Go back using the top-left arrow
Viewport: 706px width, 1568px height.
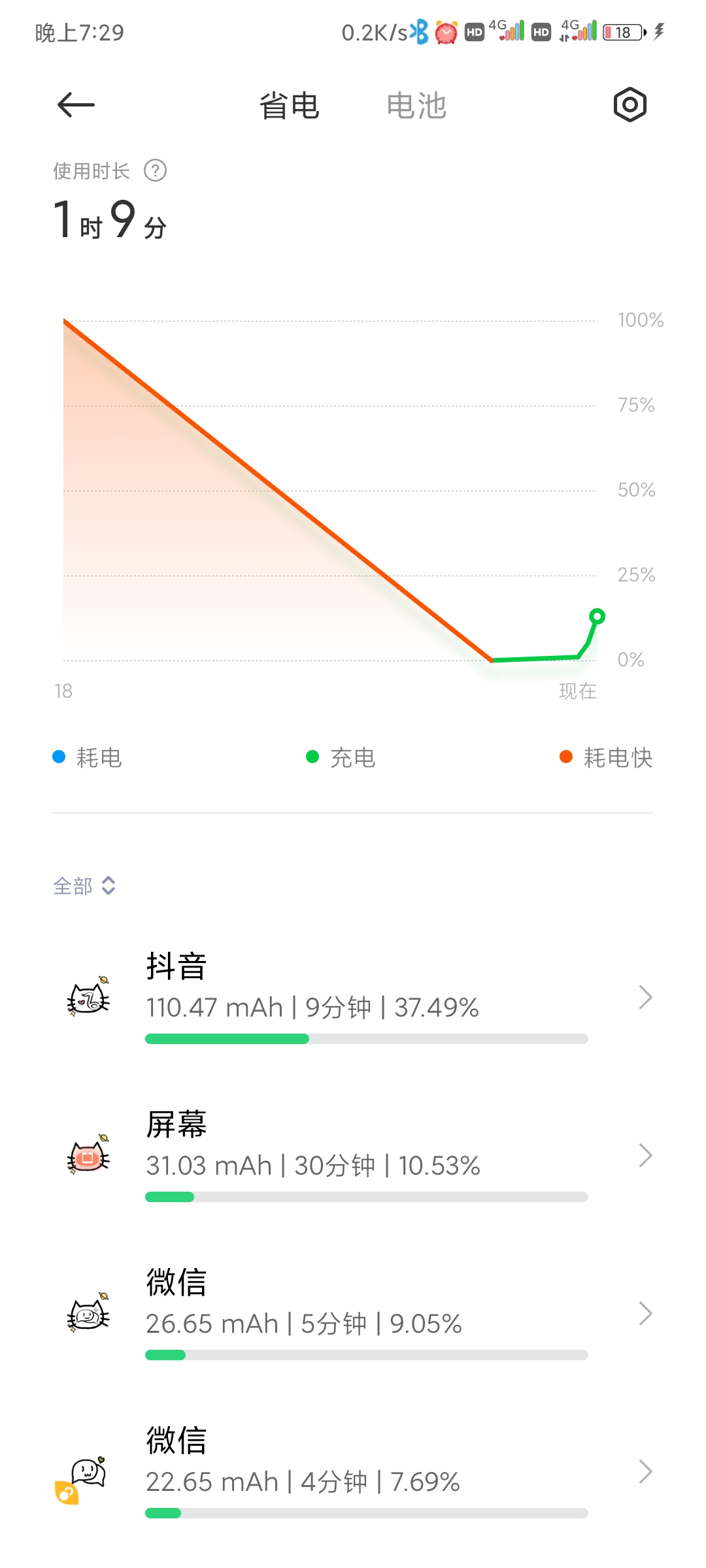tap(76, 105)
